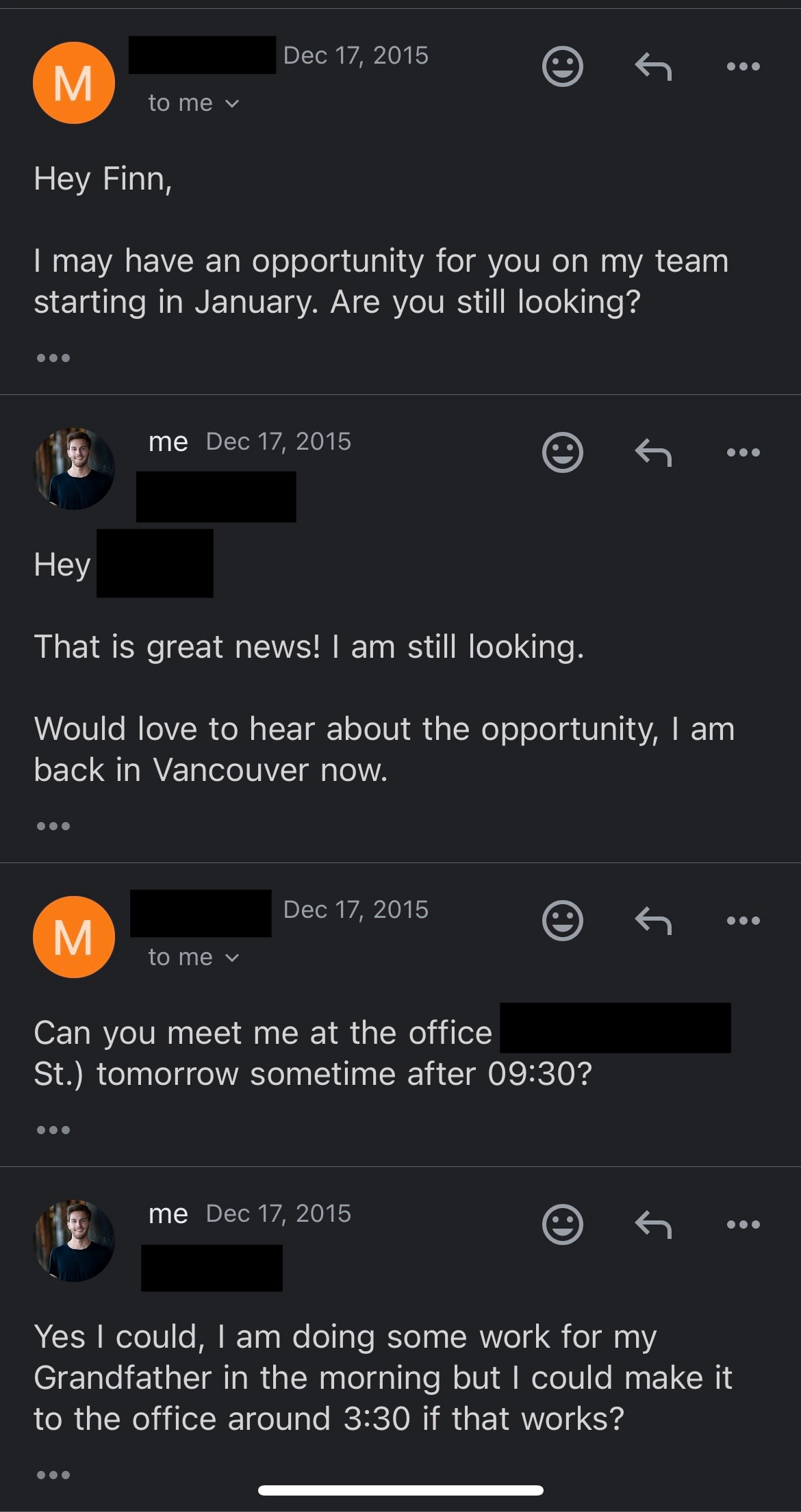Reply to the "Hey Finn" email
Viewport: 801px width, 1512px height.
coord(653,66)
